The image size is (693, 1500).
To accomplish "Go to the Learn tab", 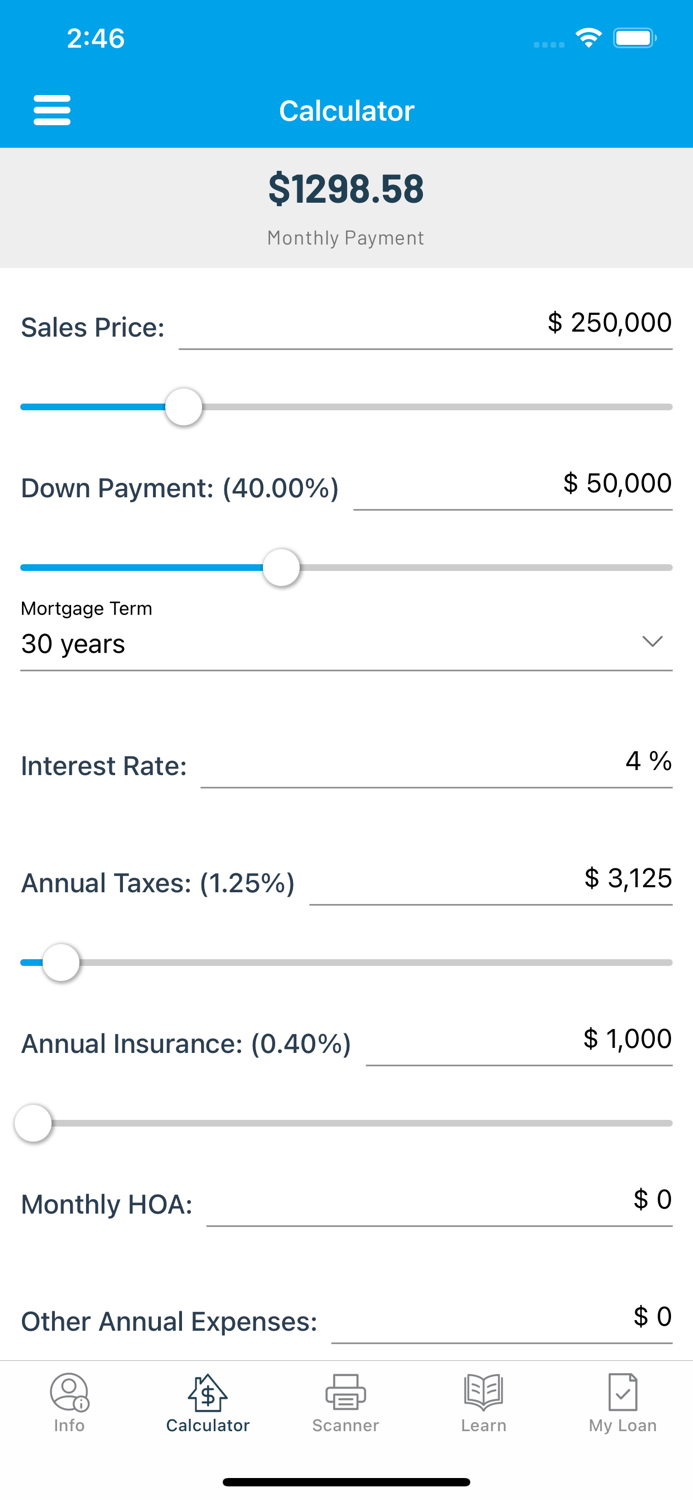I will point(484,1404).
